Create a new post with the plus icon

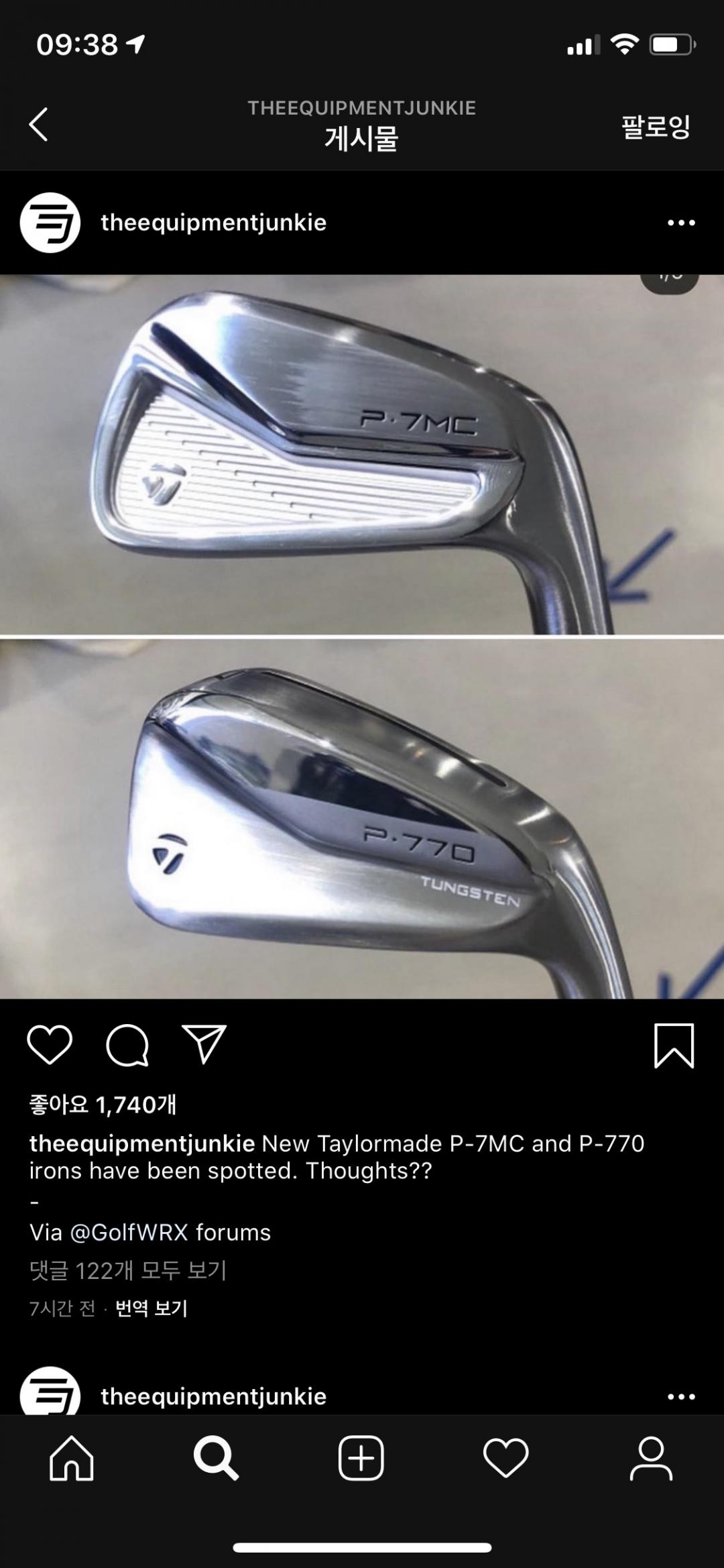[361, 1458]
